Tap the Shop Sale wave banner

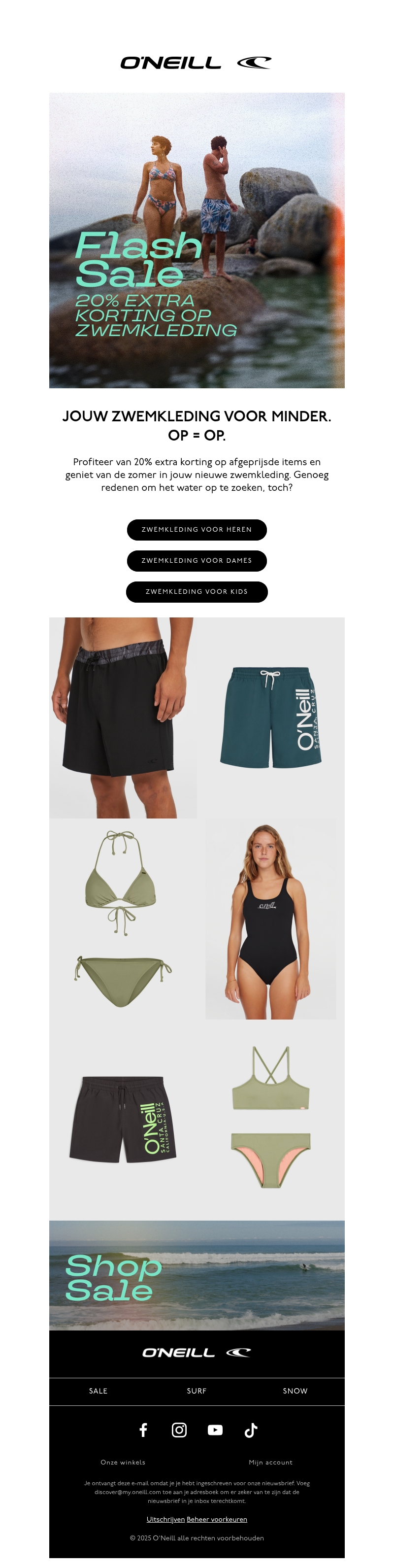(197, 1275)
